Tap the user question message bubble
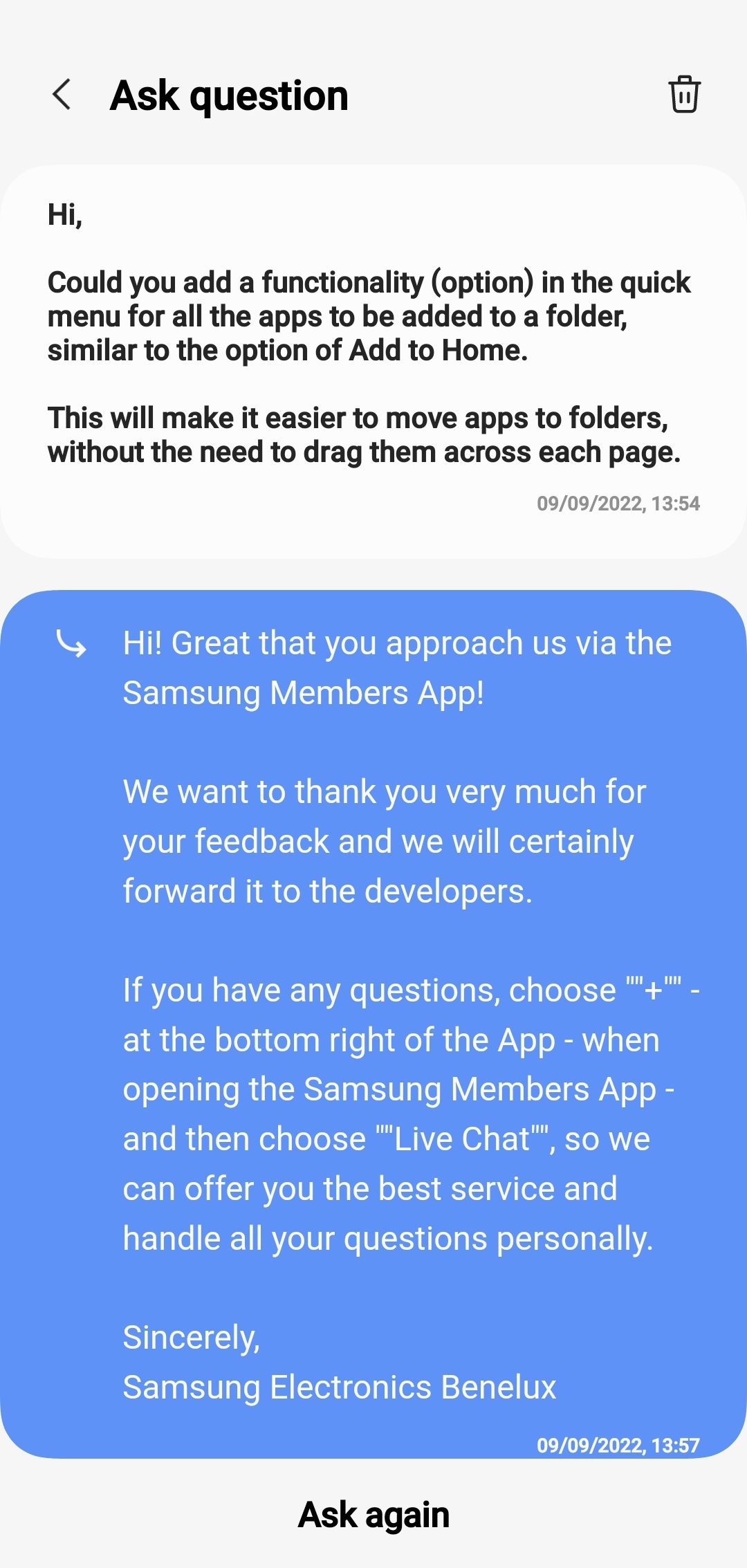The height and width of the screenshot is (1568, 747). 373,360
